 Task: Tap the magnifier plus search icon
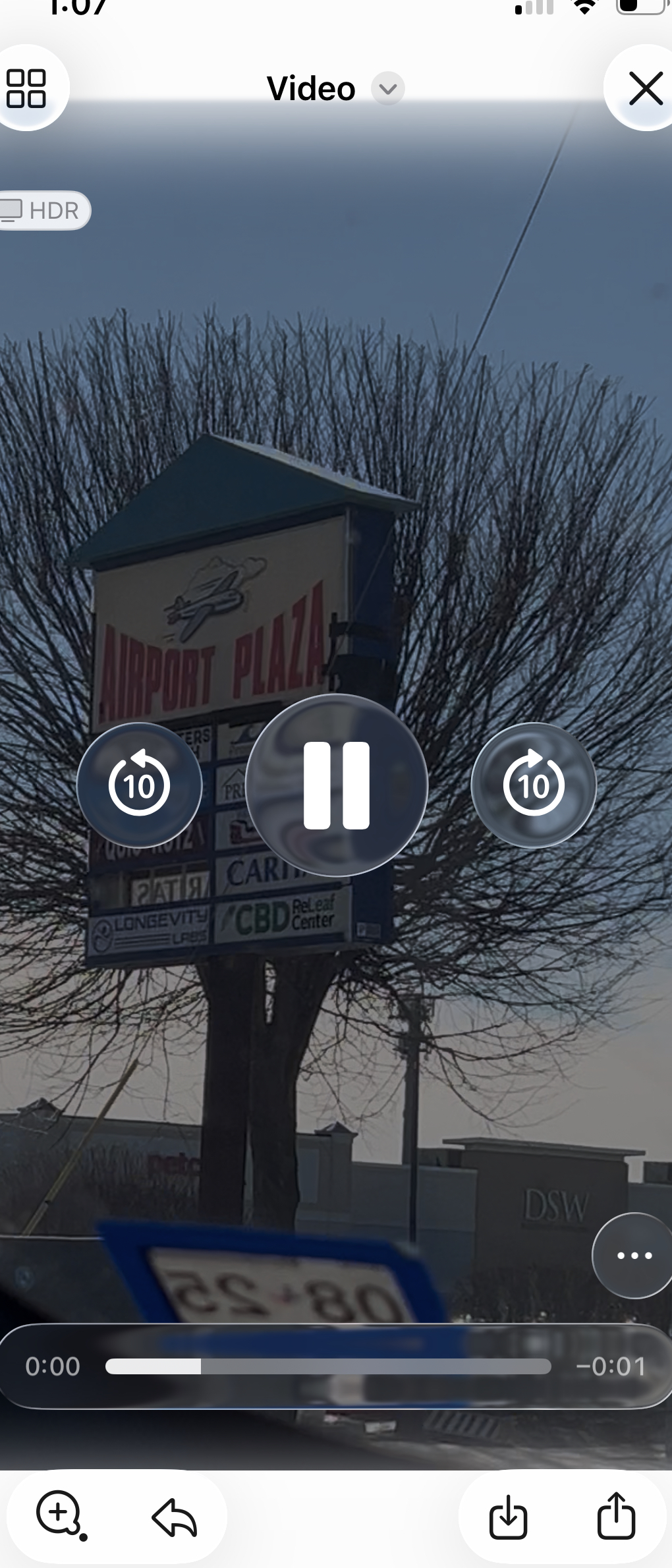[59, 1514]
